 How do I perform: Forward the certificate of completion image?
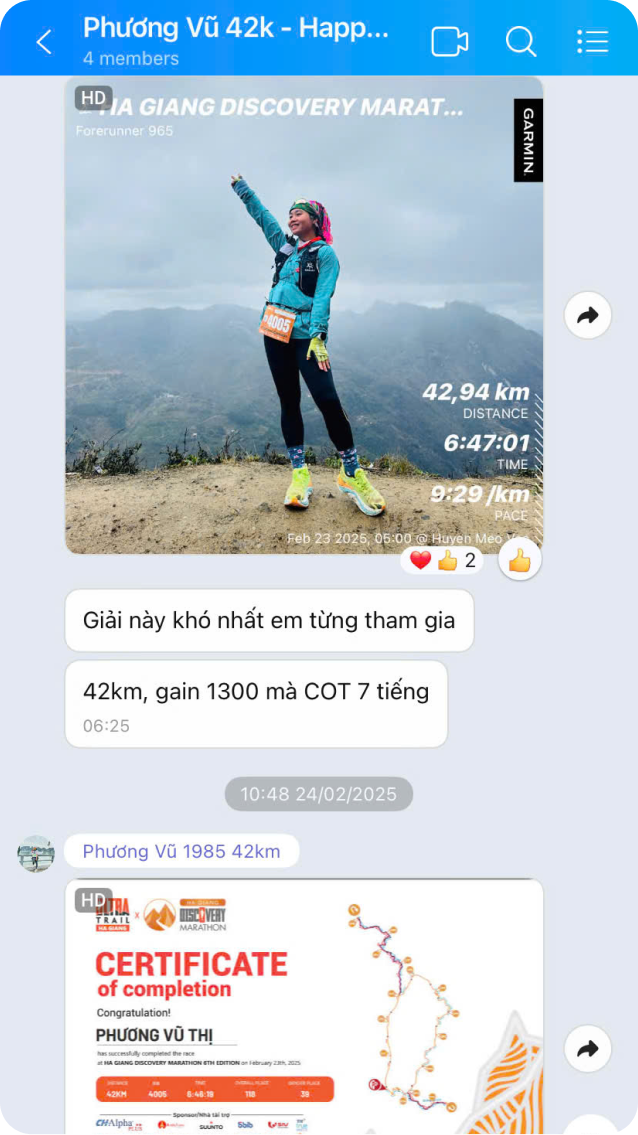[x=587, y=1048]
